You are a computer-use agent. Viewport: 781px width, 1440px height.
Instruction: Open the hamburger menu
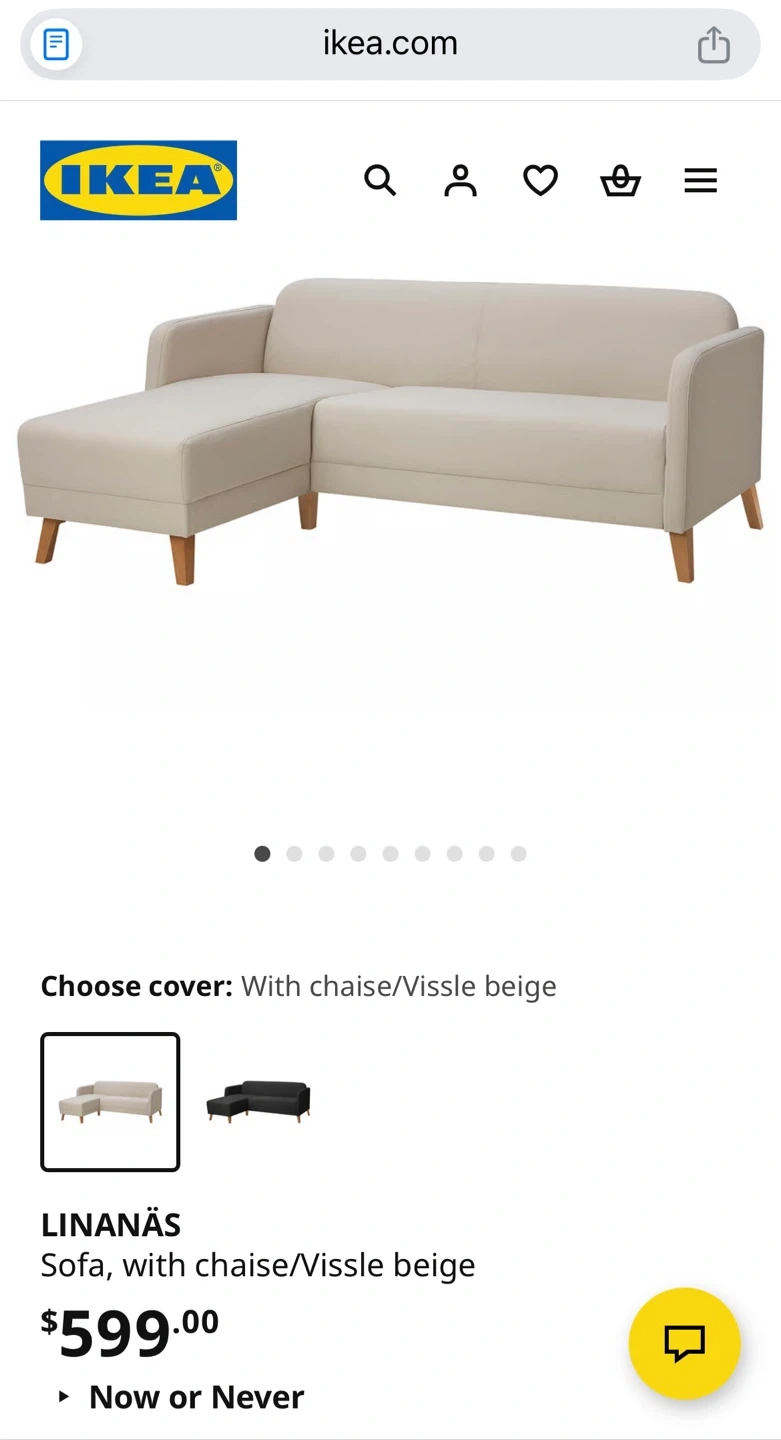point(700,181)
